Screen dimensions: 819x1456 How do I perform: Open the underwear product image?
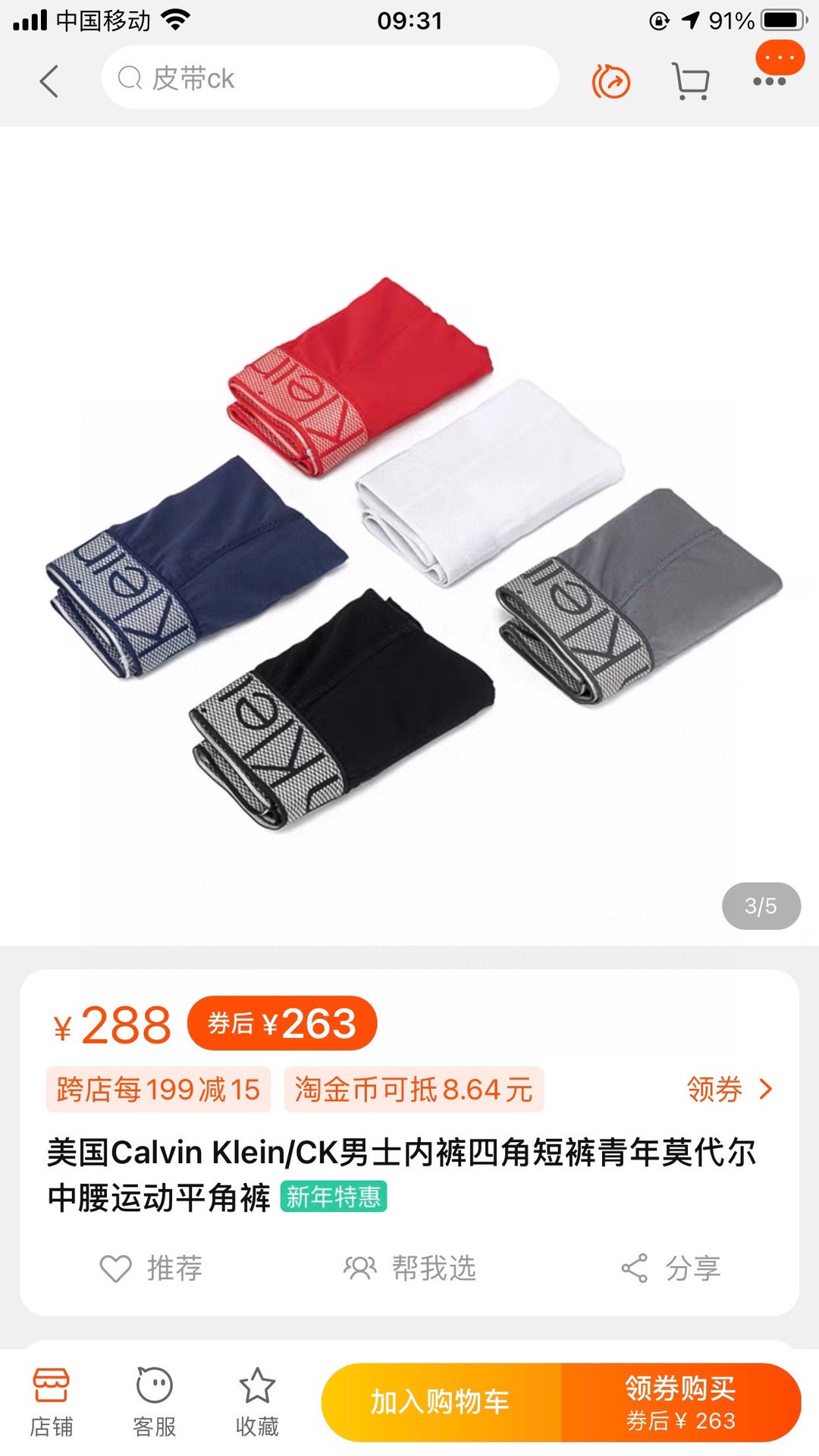pyautogui.click(x=409, y=554)
